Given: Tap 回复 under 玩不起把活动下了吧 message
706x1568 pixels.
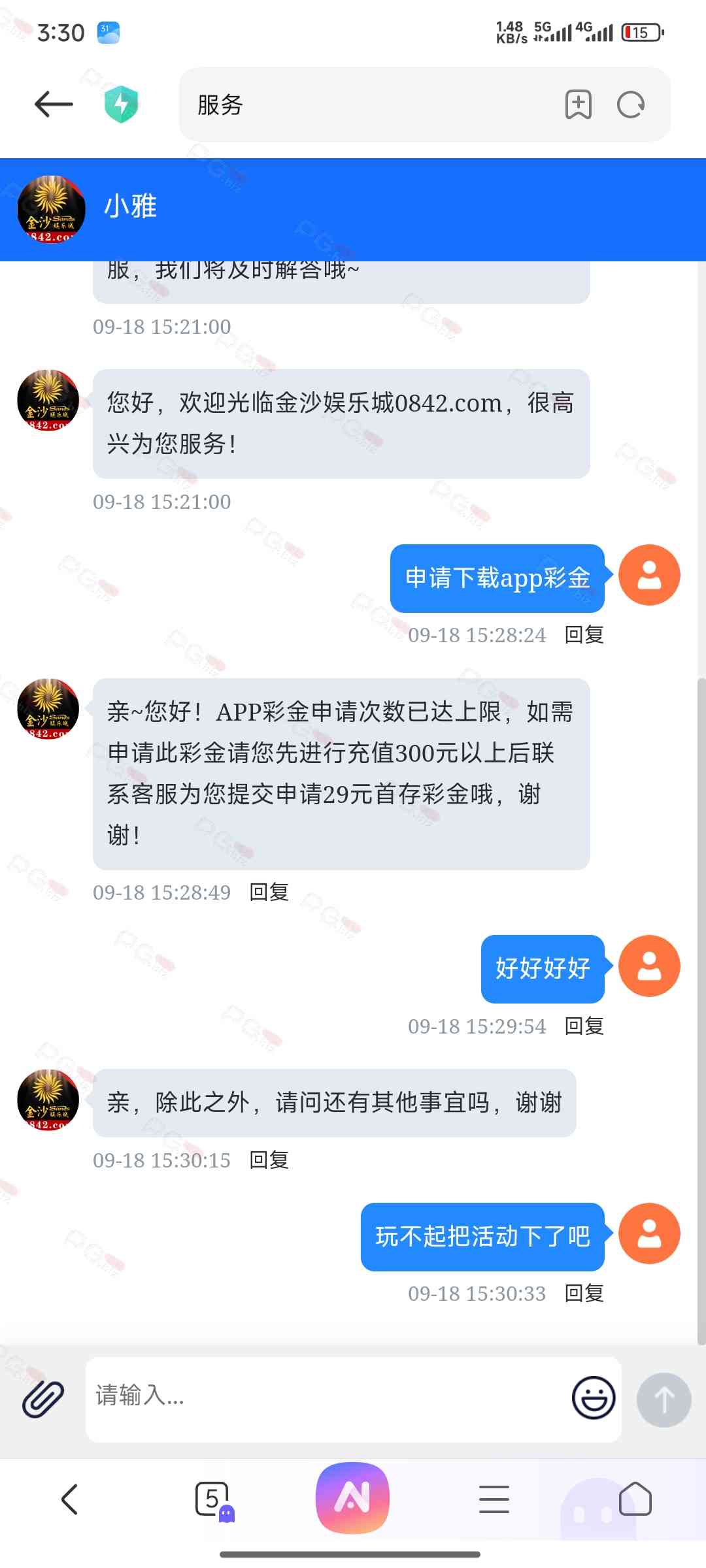Looking at the screenshot, I should click(584, 1294).
